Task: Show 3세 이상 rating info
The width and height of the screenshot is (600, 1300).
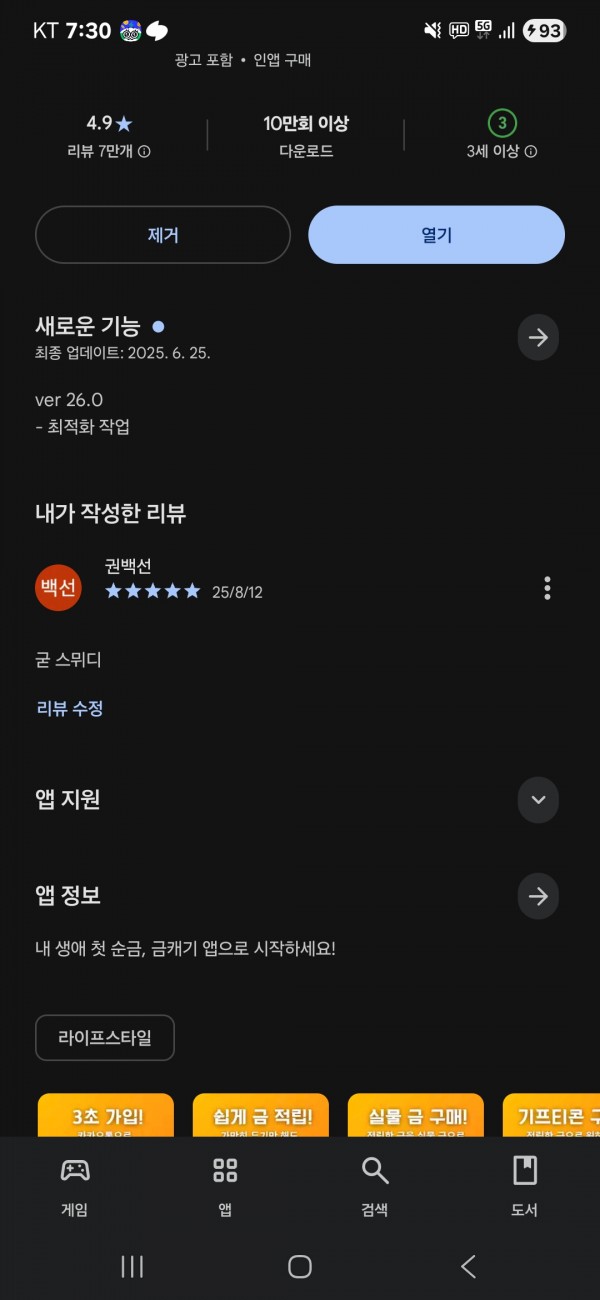Action: [531, 152]
